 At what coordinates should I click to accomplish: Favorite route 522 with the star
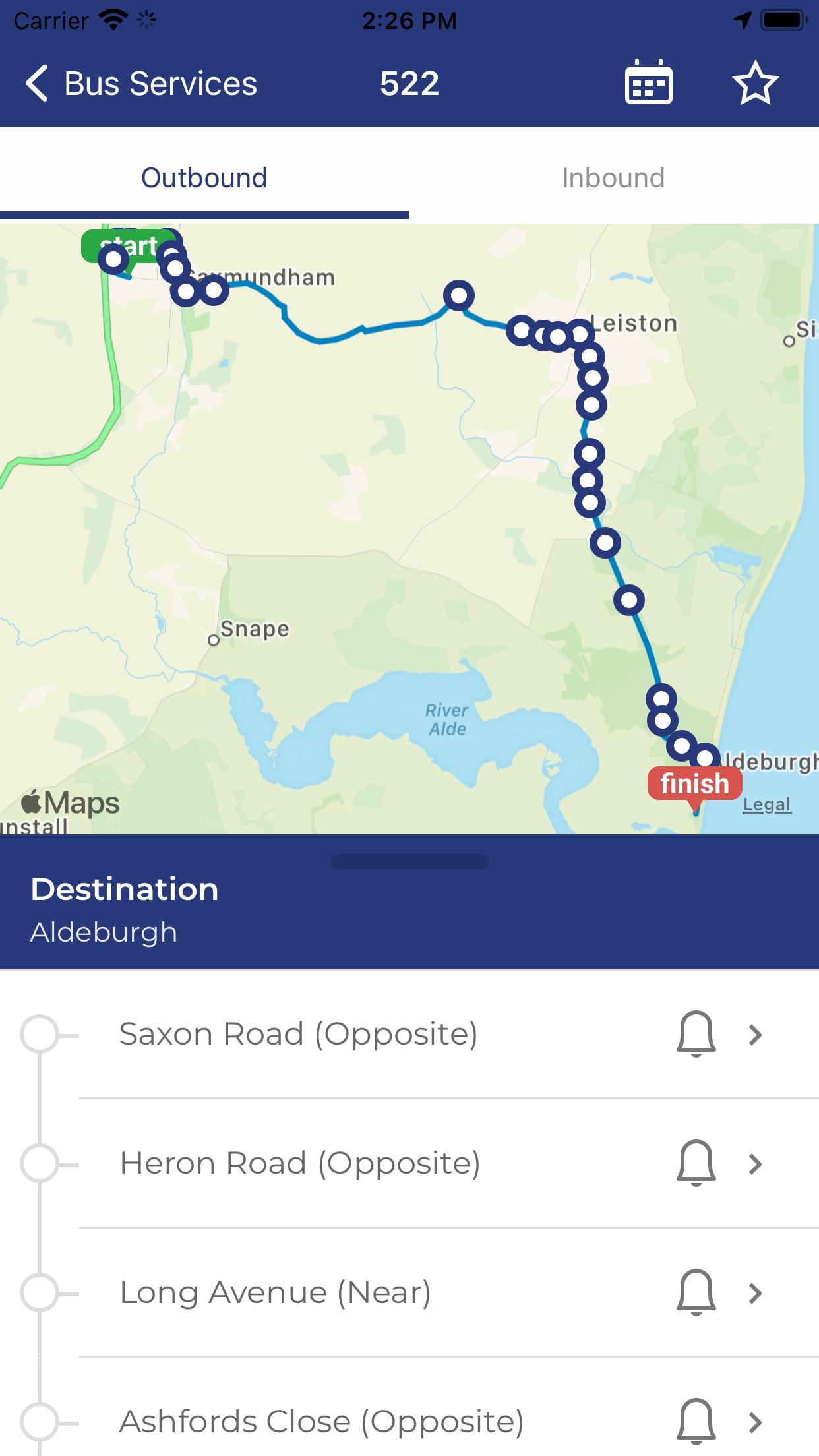click(755, 83)
